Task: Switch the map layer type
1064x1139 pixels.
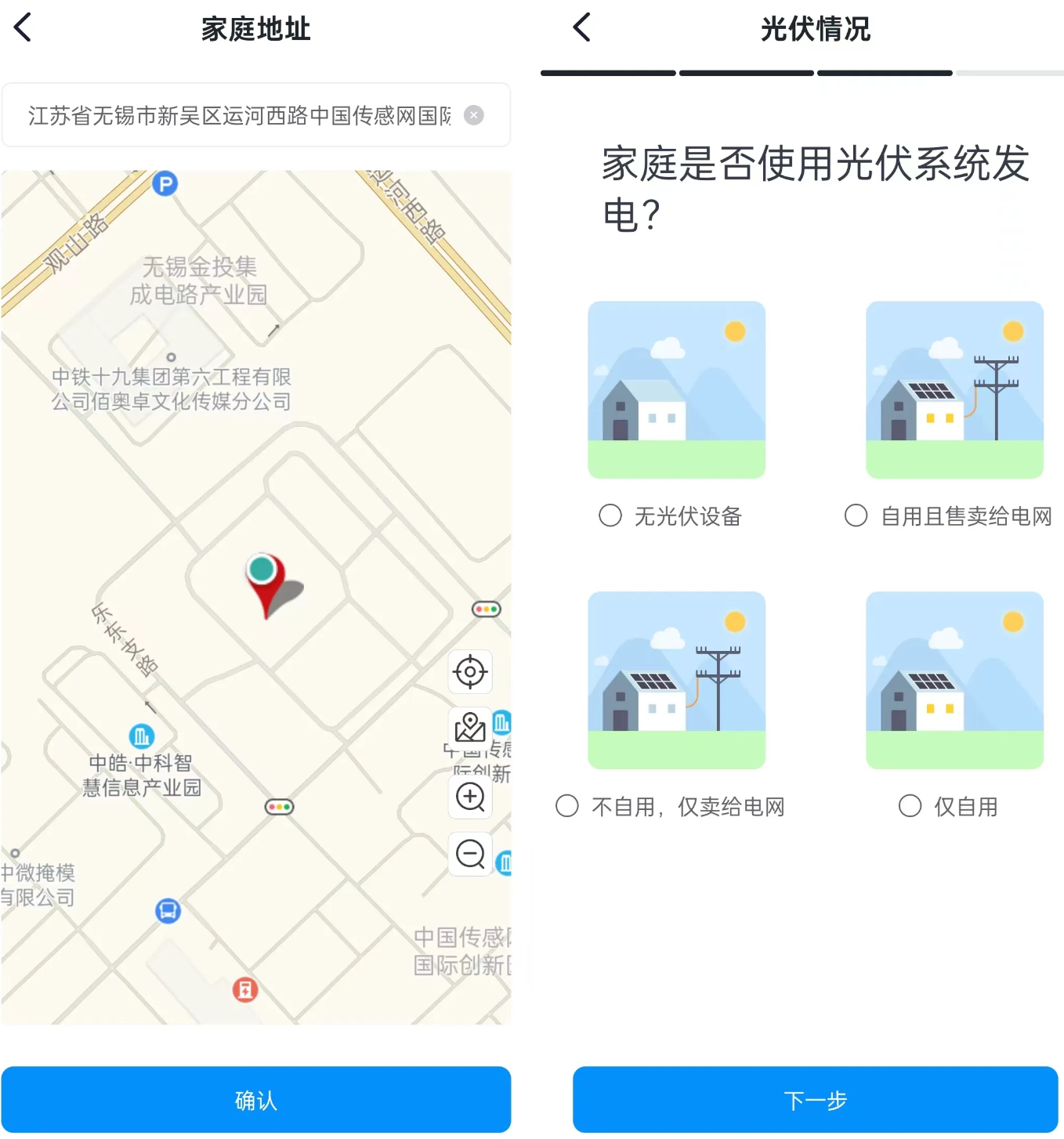Action: [x=470, y=729]
